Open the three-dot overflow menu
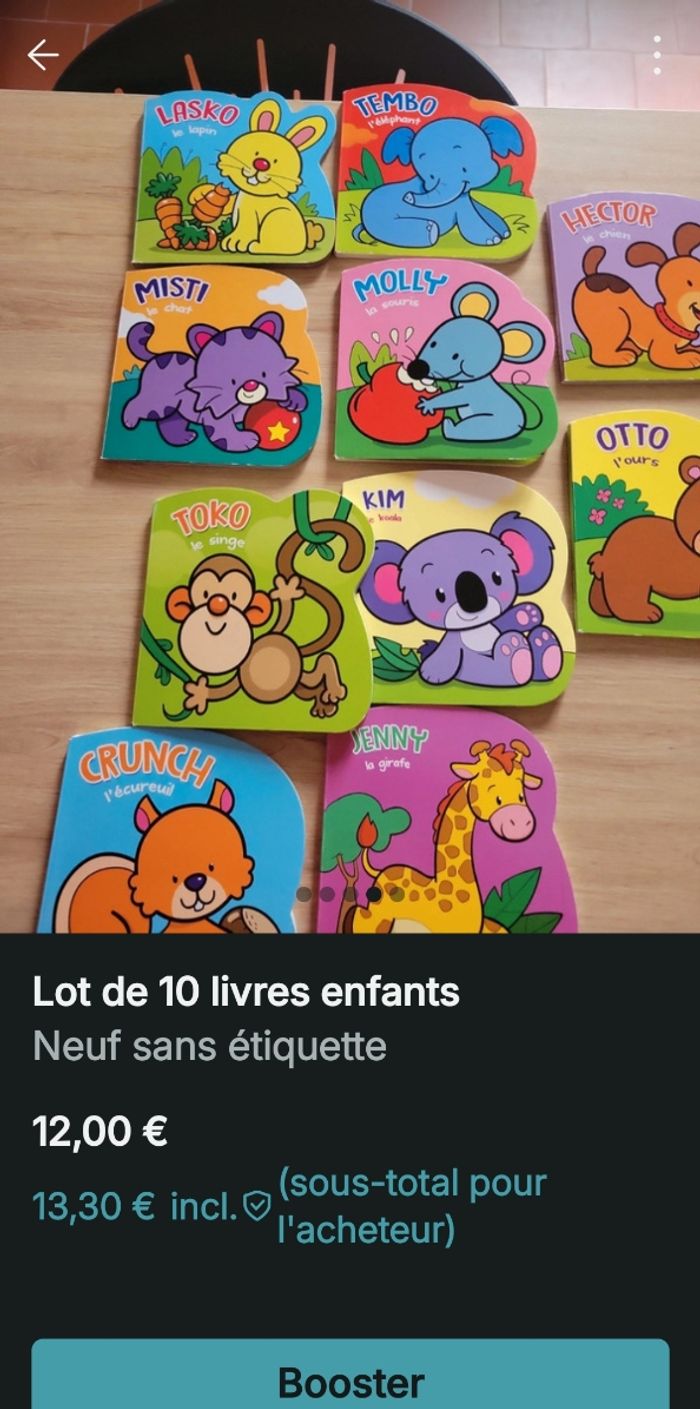 click(x=657, y=55)
